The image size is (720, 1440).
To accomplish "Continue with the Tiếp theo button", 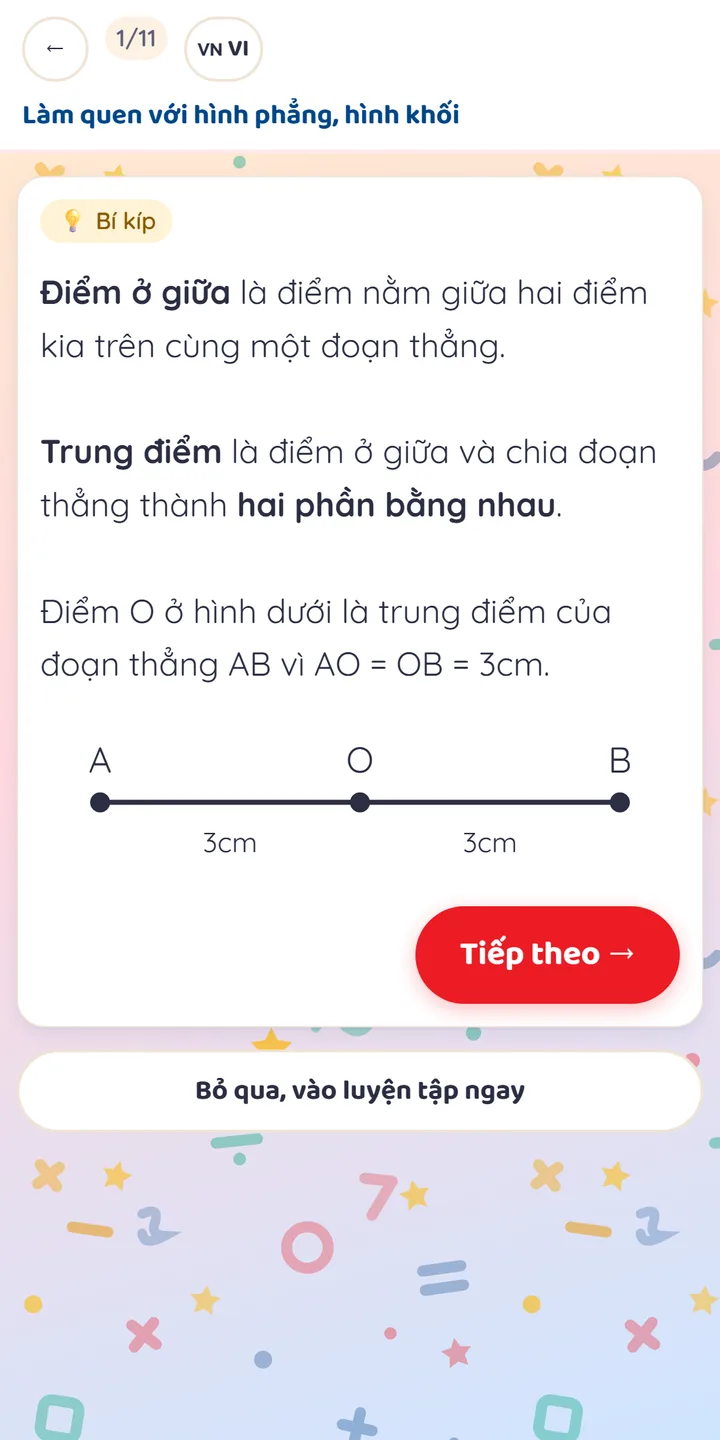I will pos(547,954).
